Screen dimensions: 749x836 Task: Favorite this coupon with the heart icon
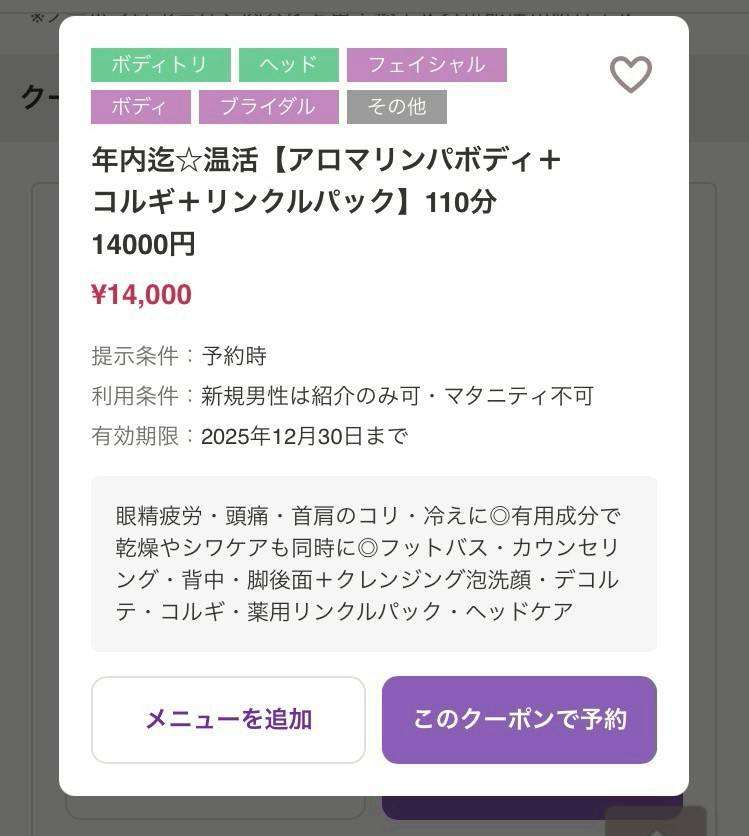point(630,74)
